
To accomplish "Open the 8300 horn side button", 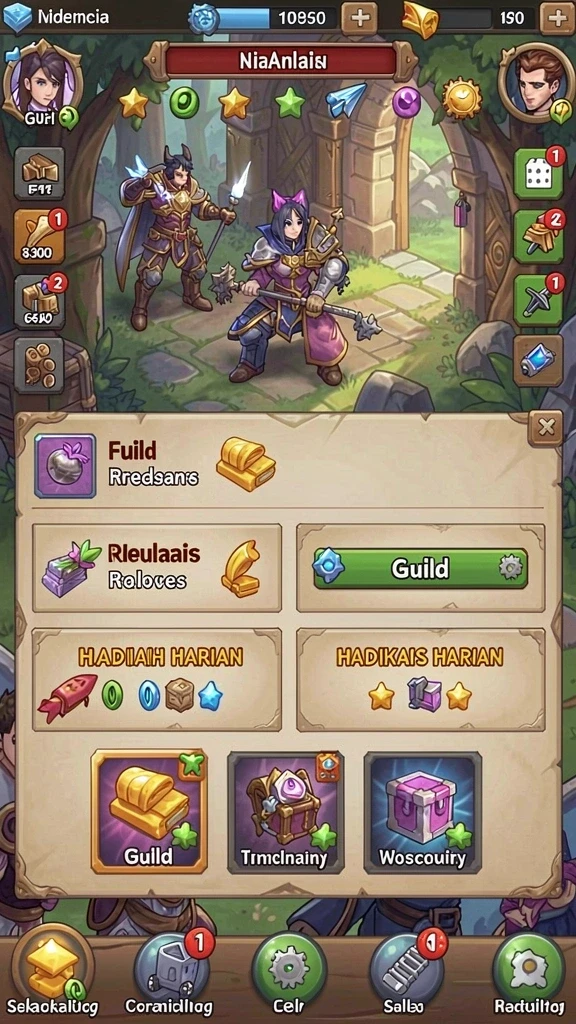I will pyautogui.click(x=39, y=236).
